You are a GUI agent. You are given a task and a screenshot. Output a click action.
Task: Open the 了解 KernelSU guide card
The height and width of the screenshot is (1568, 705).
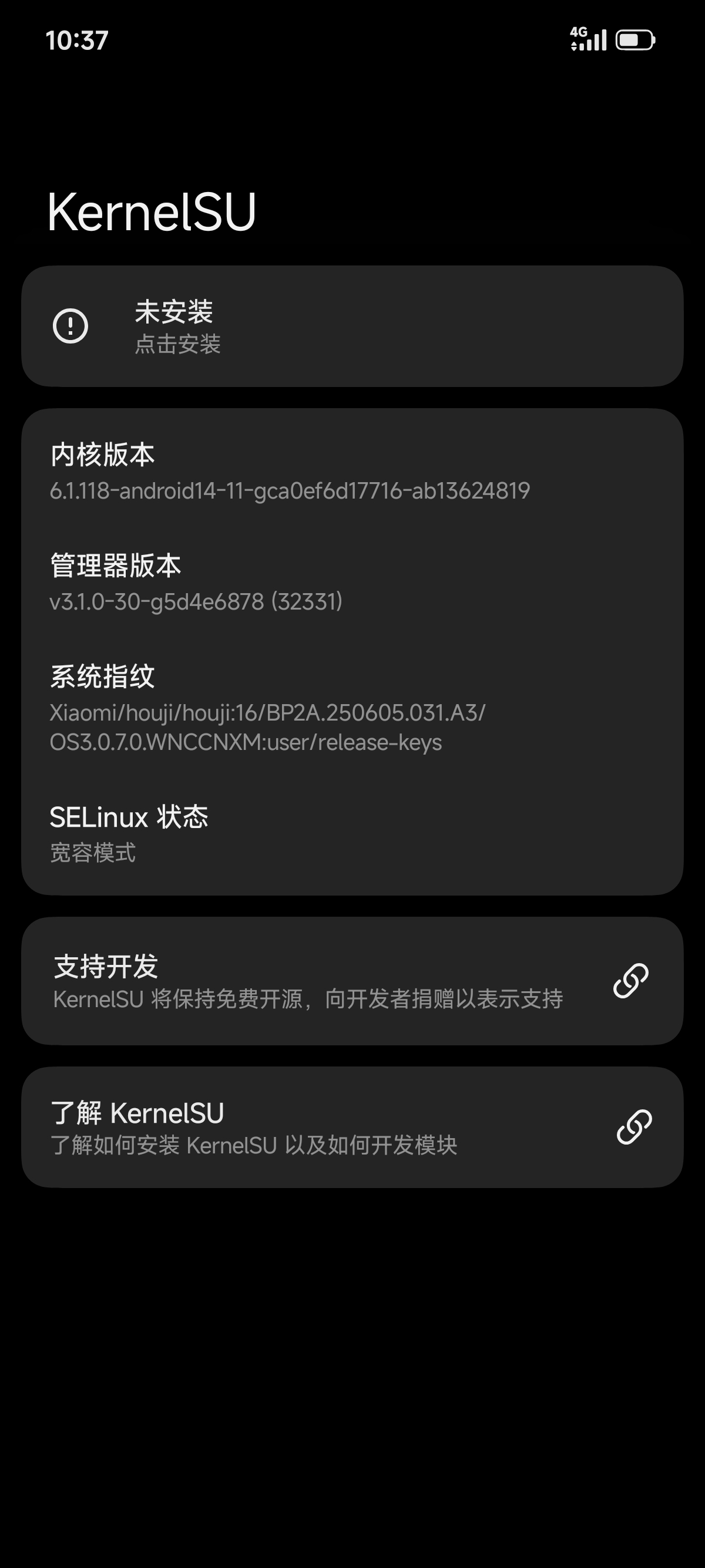pyautogui.click(x=352, y=1127)
